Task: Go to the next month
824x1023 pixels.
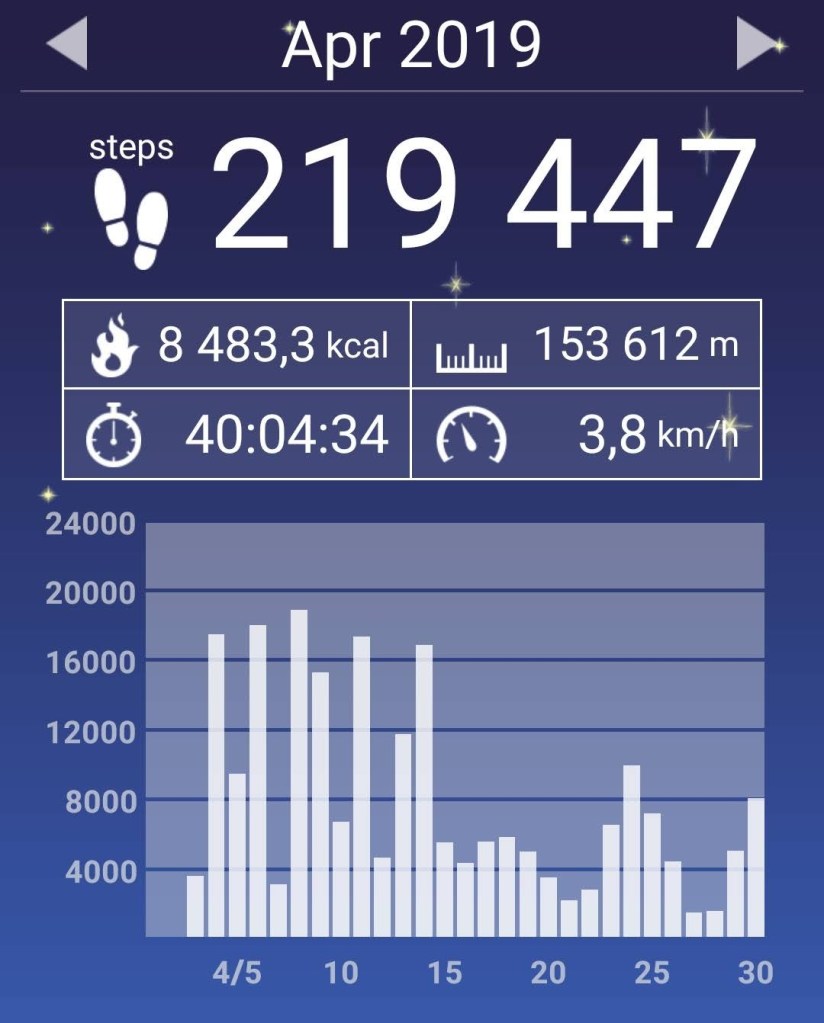Action: [x=757, y=44]
